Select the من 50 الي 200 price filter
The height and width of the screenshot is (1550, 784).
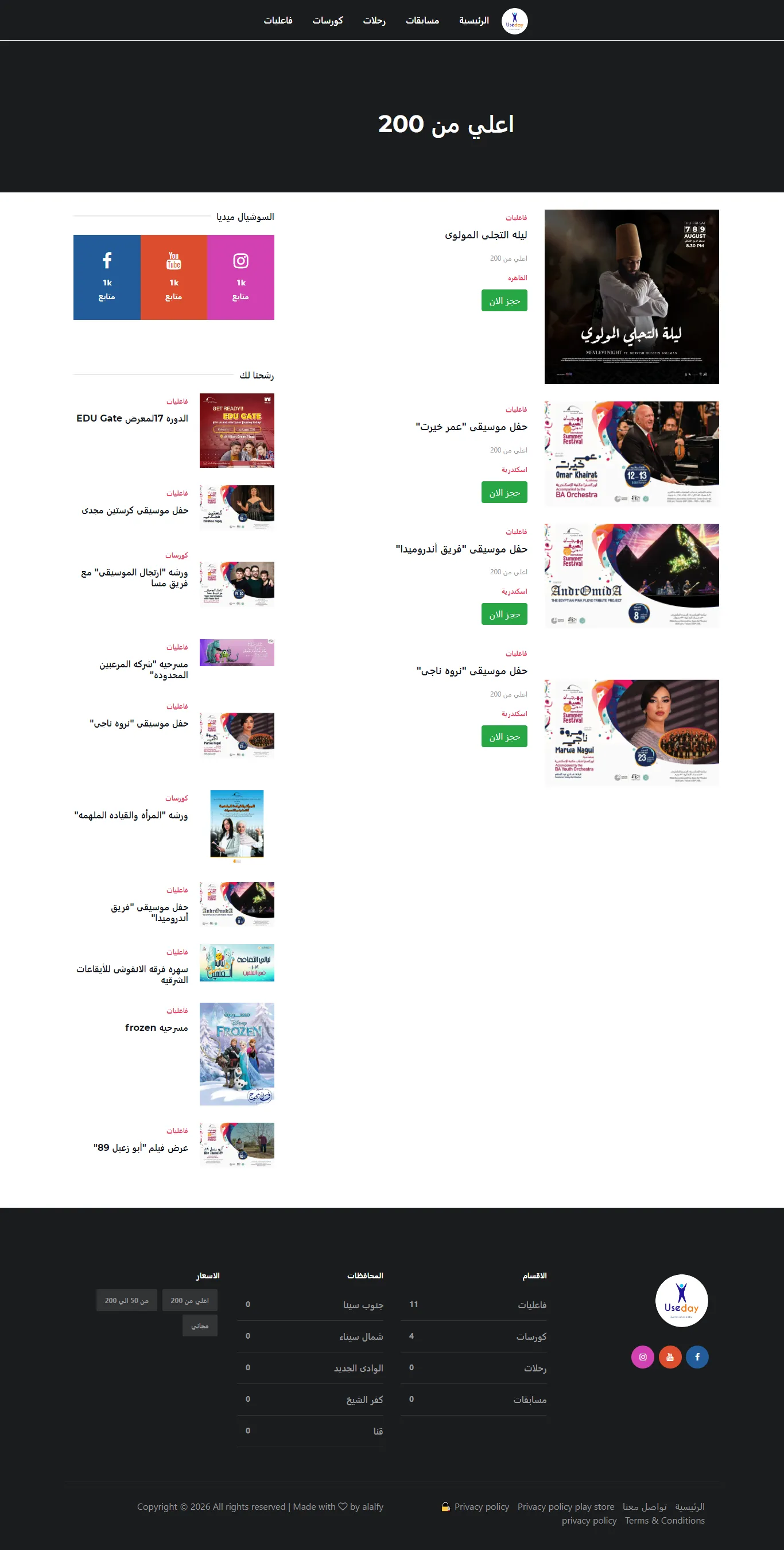point(126,1300)
